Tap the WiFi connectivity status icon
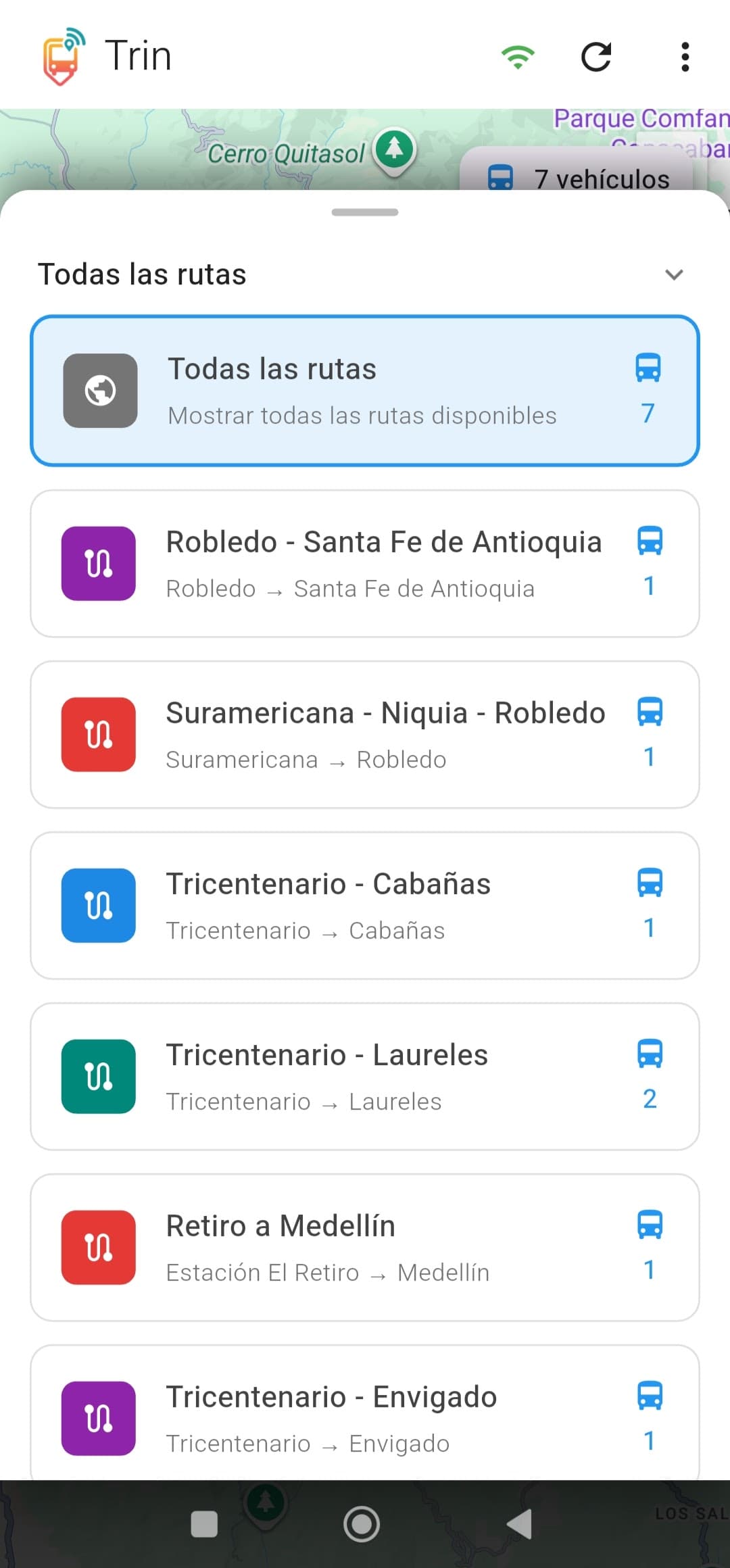 click(518, 55)
